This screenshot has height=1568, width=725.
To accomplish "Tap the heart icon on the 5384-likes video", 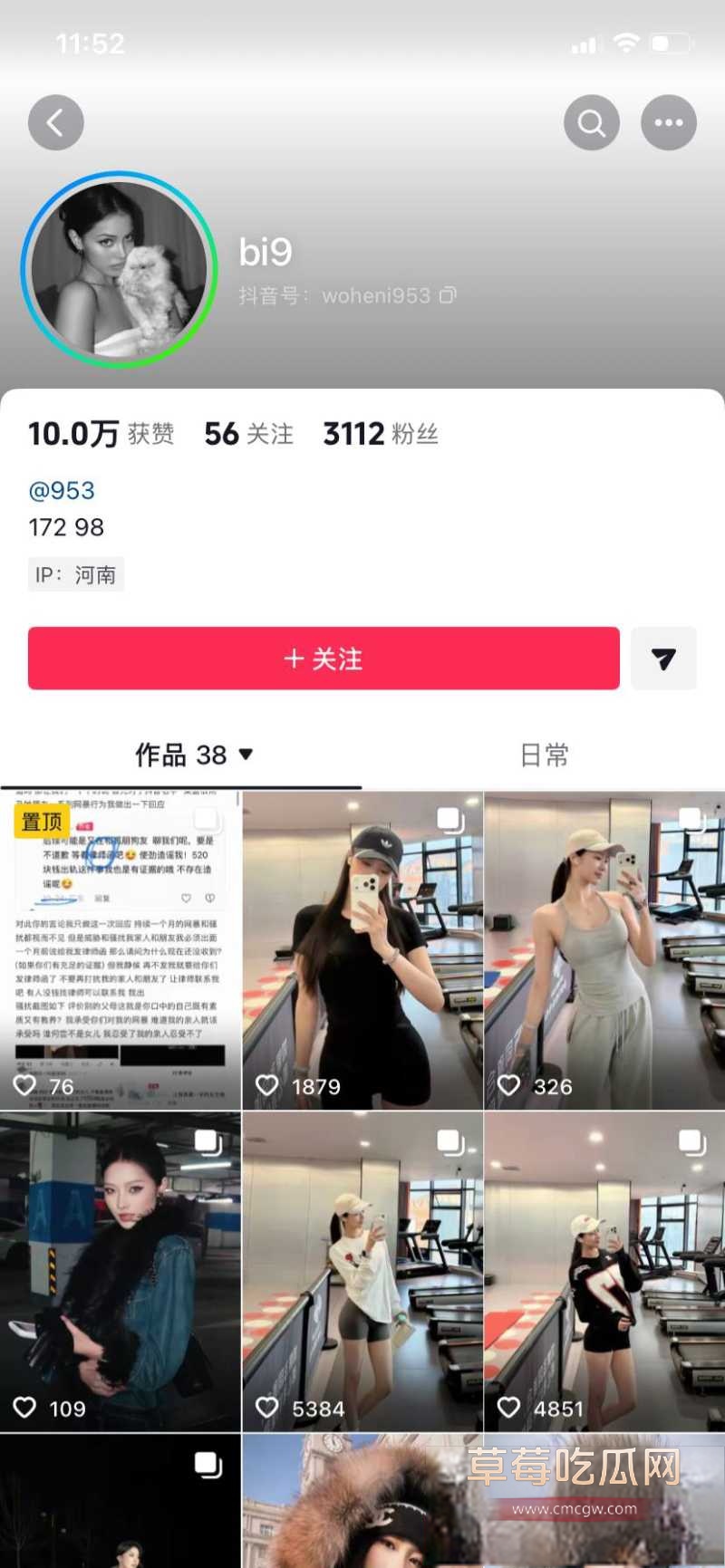I will (x=267, y=1407).
